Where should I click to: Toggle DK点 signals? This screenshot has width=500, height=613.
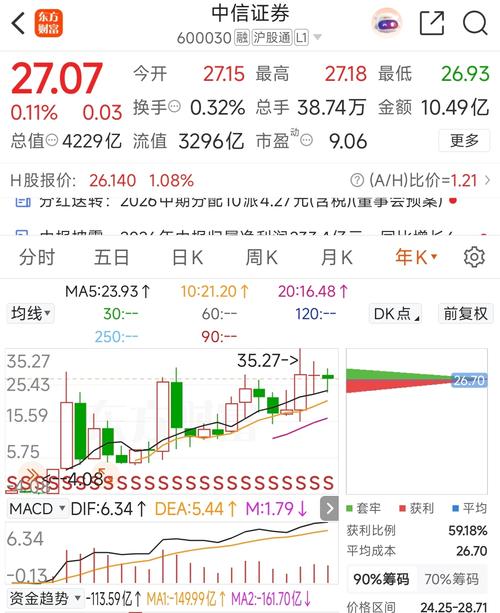(395, 314)
